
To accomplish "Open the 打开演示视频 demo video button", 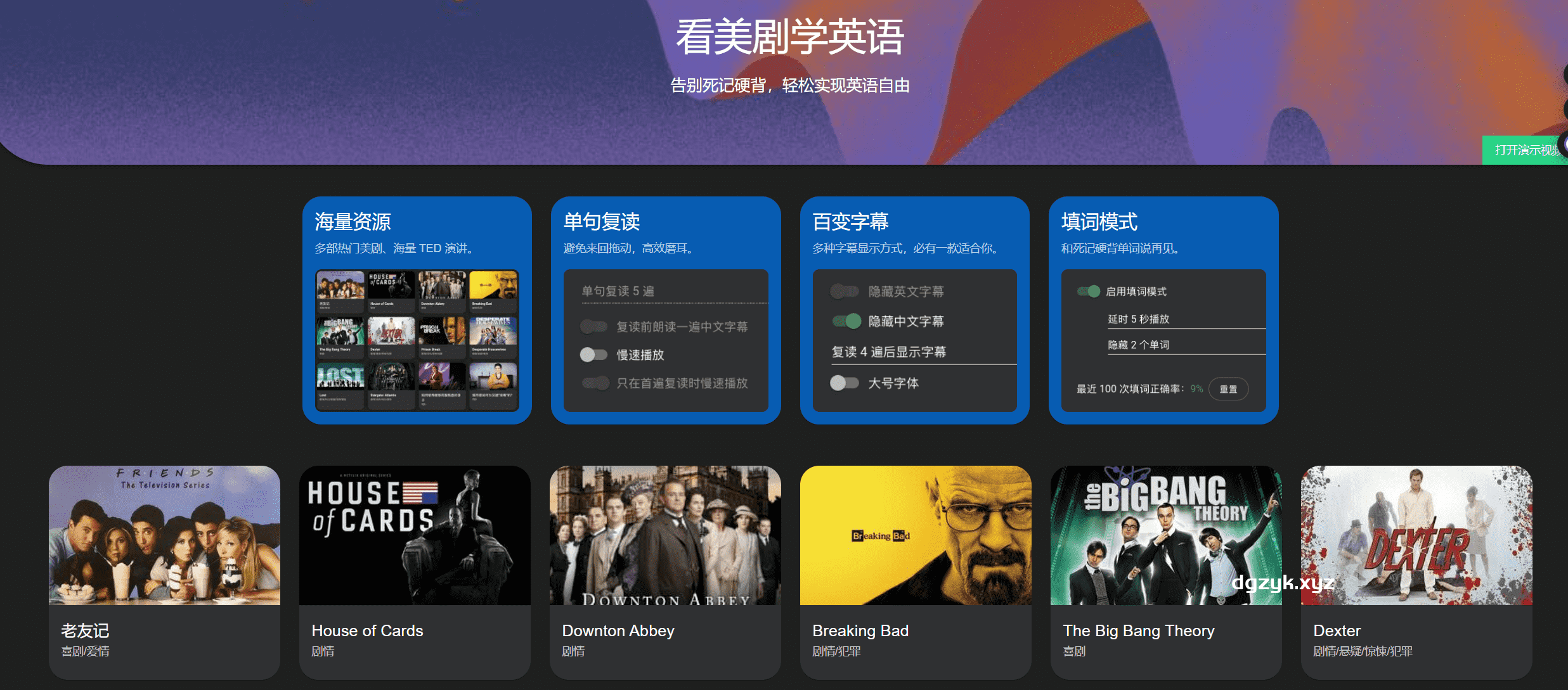I will coord(1524,150).
